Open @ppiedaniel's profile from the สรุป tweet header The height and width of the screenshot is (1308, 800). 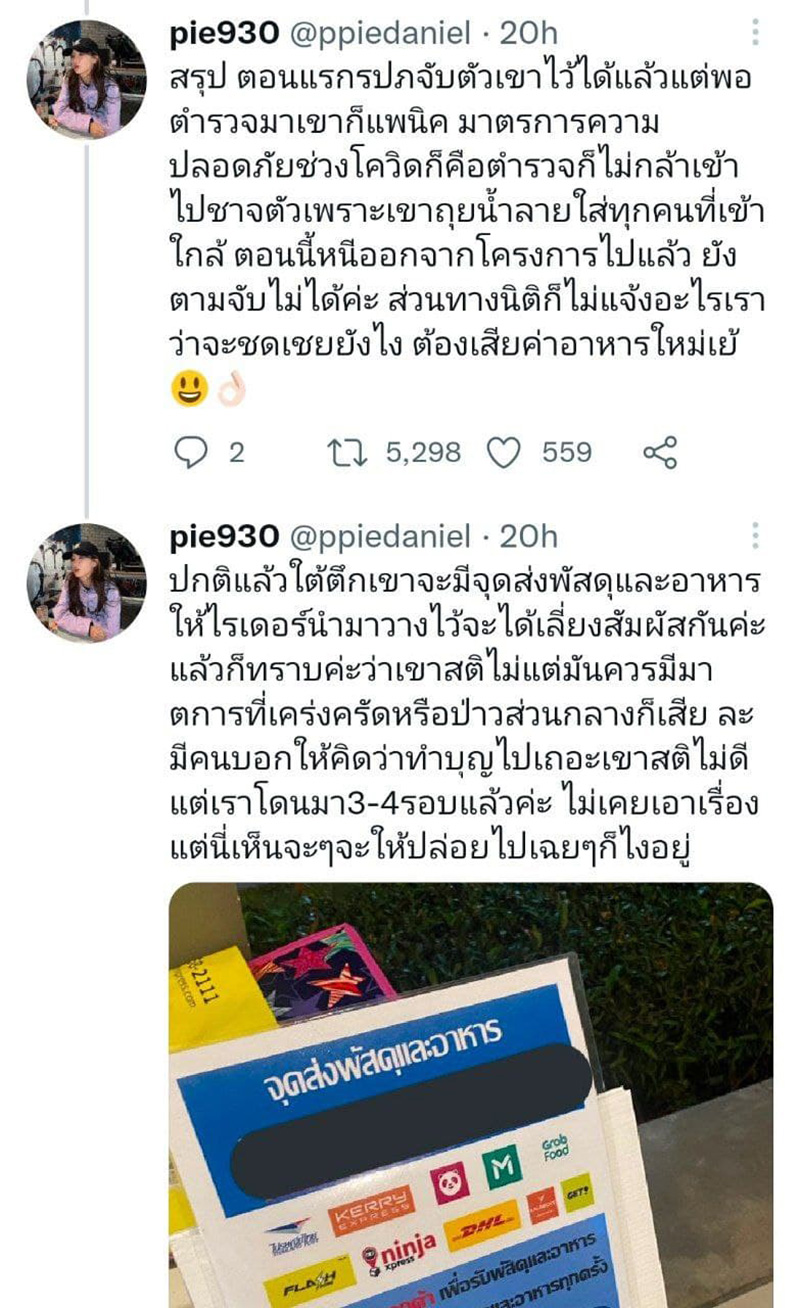380,33
